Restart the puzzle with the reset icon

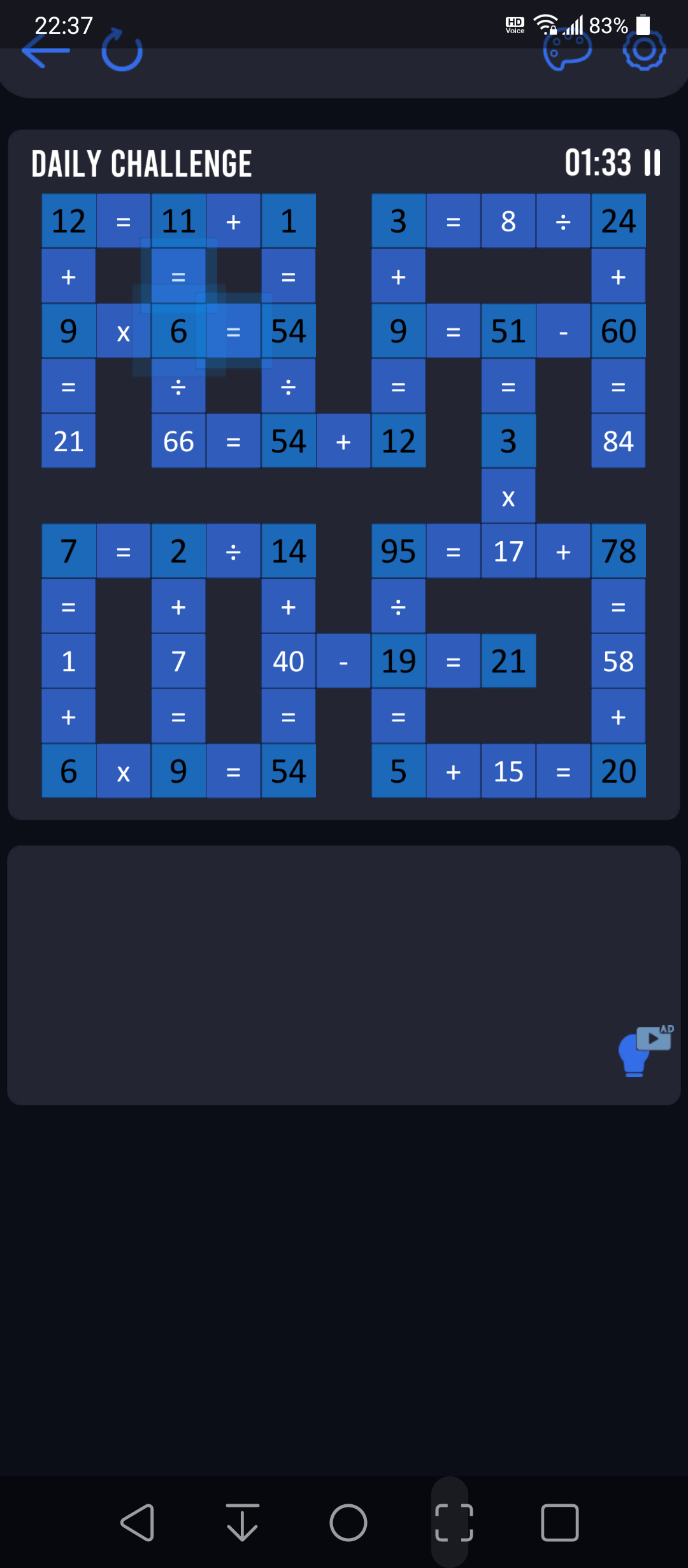(122, 50)
